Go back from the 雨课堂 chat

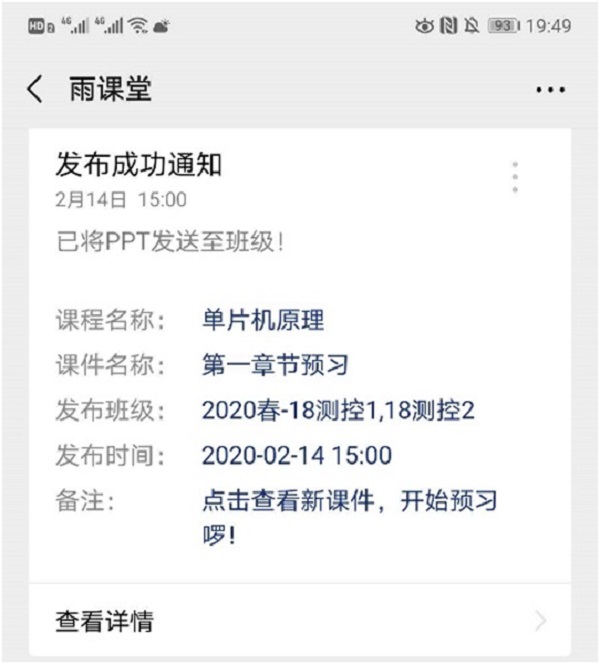pyautogui.click(x=35, y=90)
